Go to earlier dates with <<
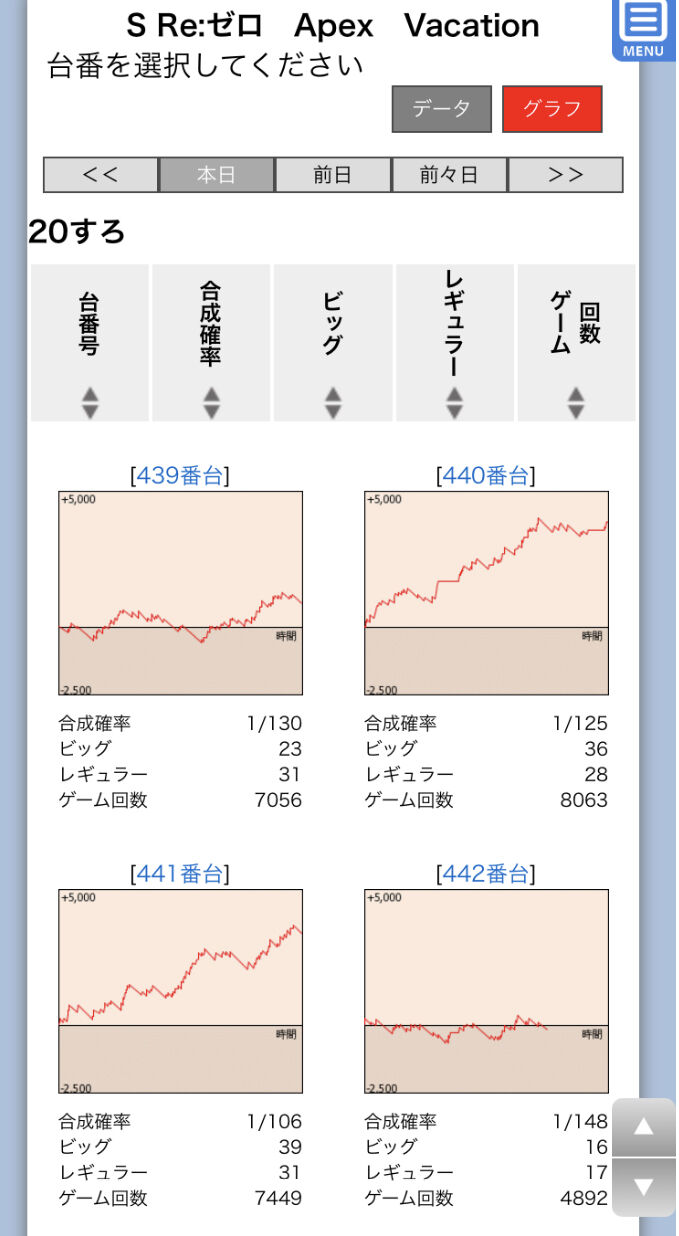Image resolution: width=679 pixels, height=1236 pixels. coord(101,175)
